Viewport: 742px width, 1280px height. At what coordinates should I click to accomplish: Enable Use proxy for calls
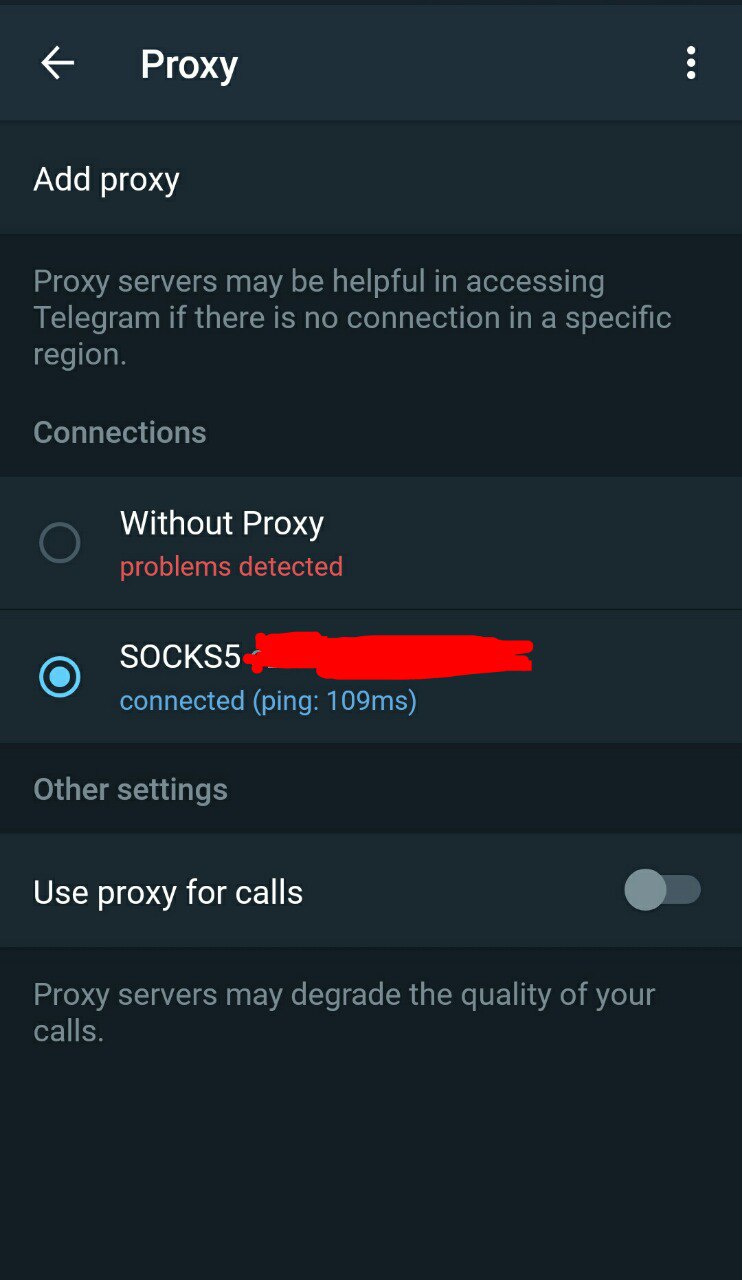pos(662,890)
